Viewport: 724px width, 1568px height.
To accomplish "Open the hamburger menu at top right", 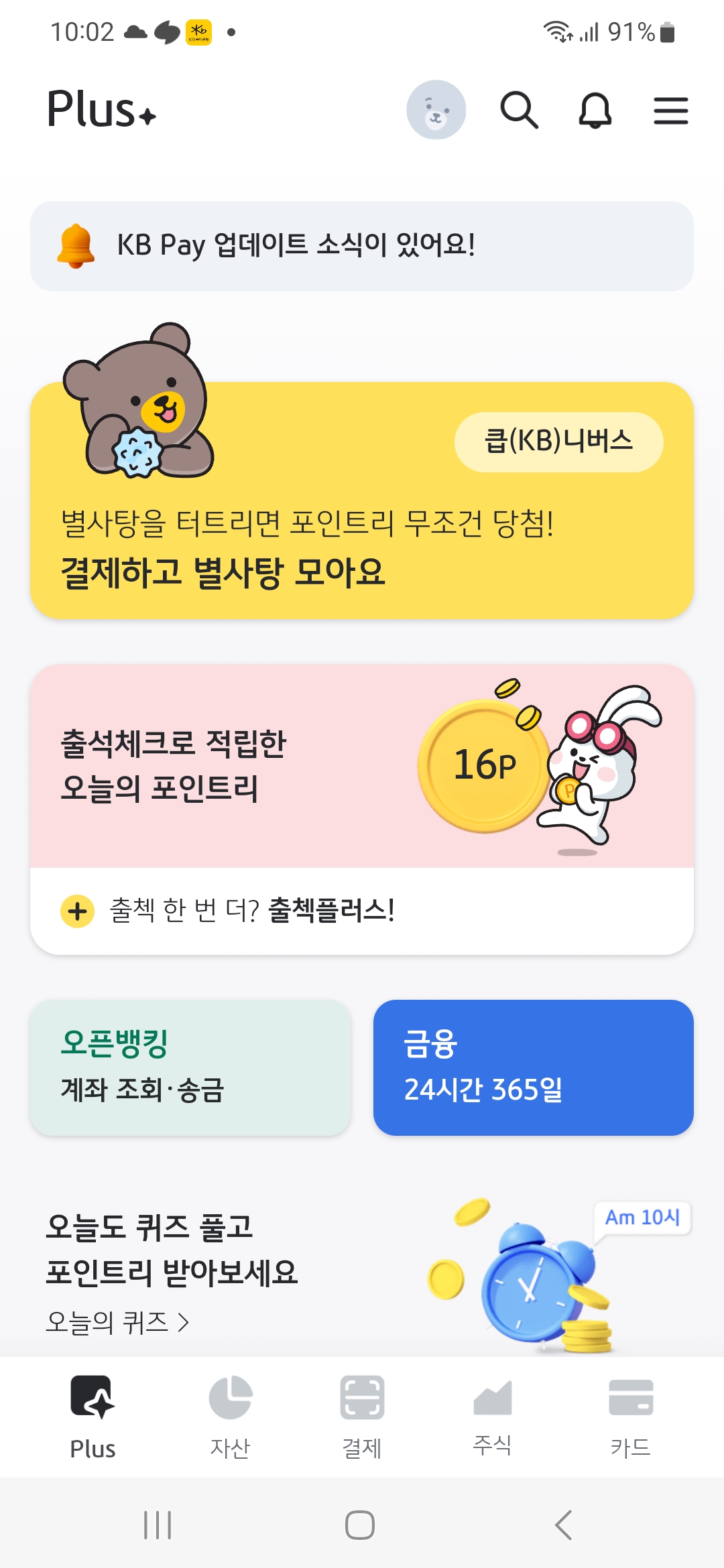I will [670, 111].
